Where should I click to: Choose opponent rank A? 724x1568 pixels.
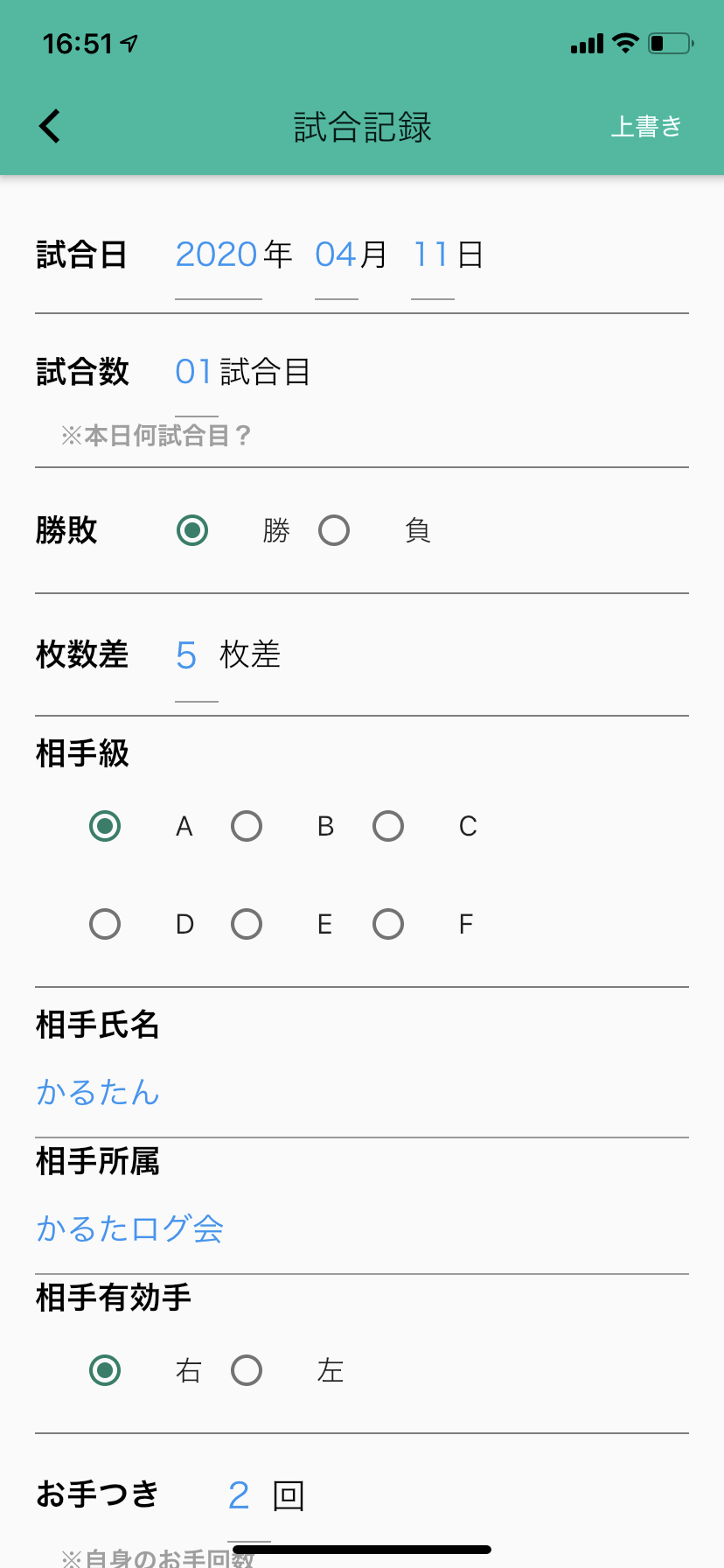click(x=105, y=826)
